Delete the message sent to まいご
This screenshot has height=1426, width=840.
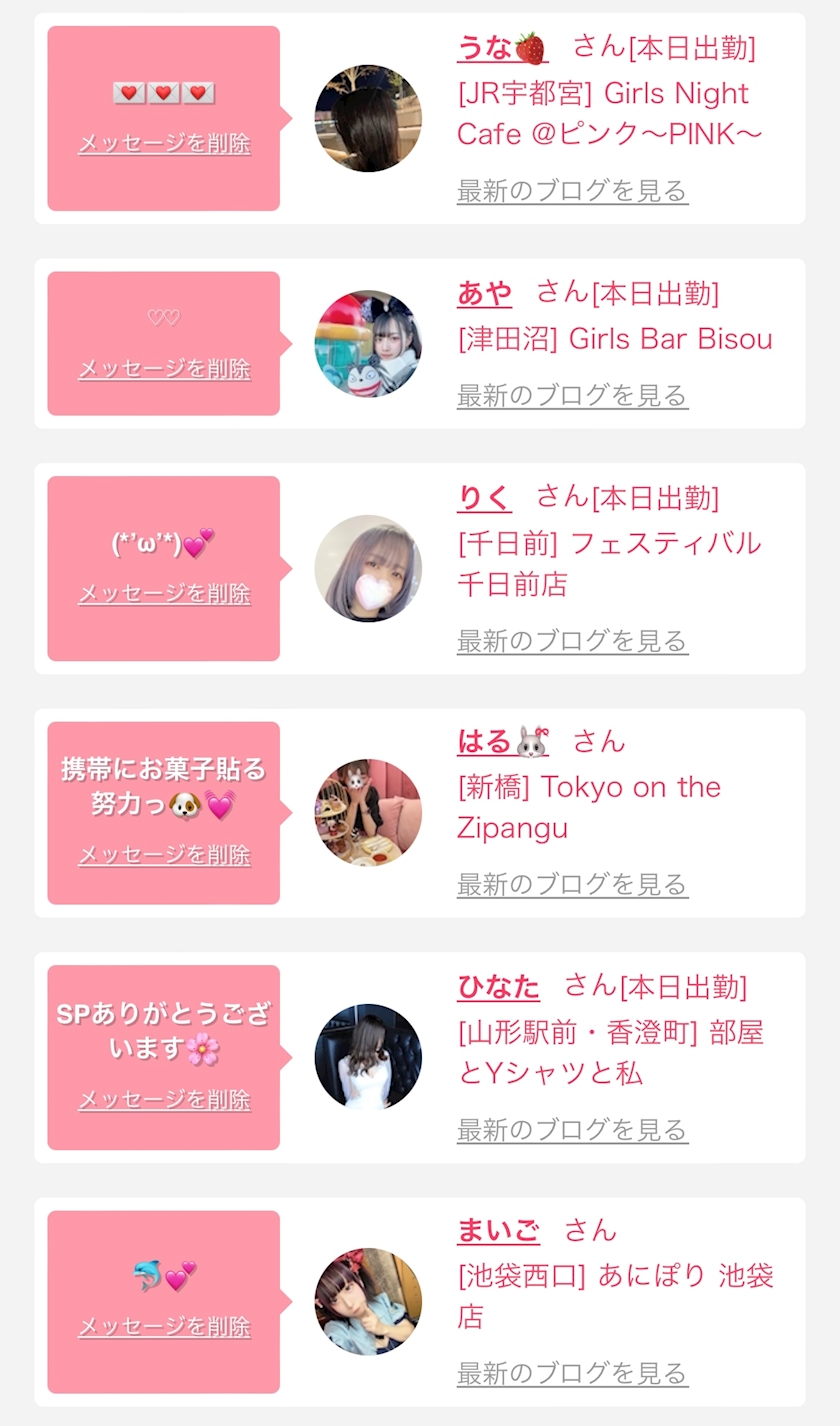coord(164,1327)
